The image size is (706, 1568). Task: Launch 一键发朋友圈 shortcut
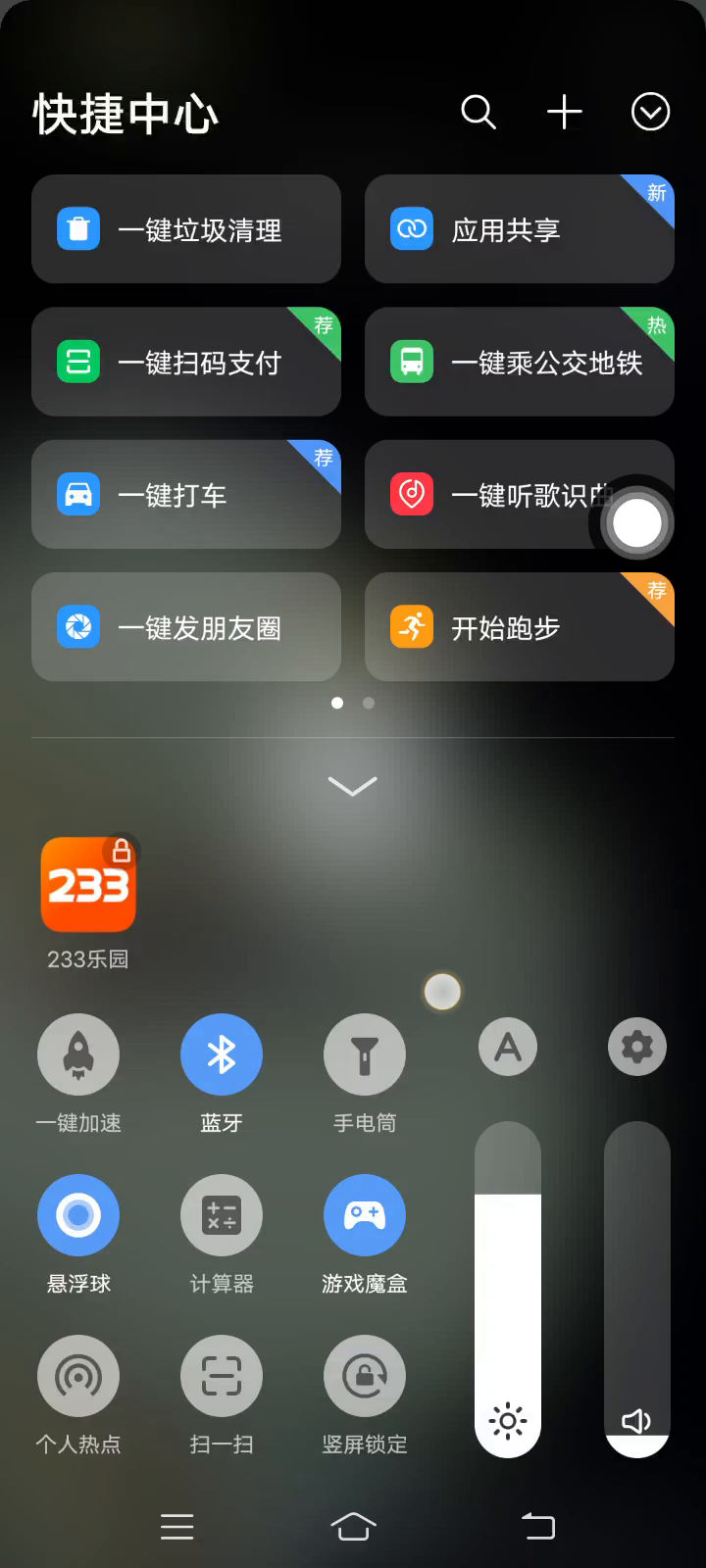(186, 627)
